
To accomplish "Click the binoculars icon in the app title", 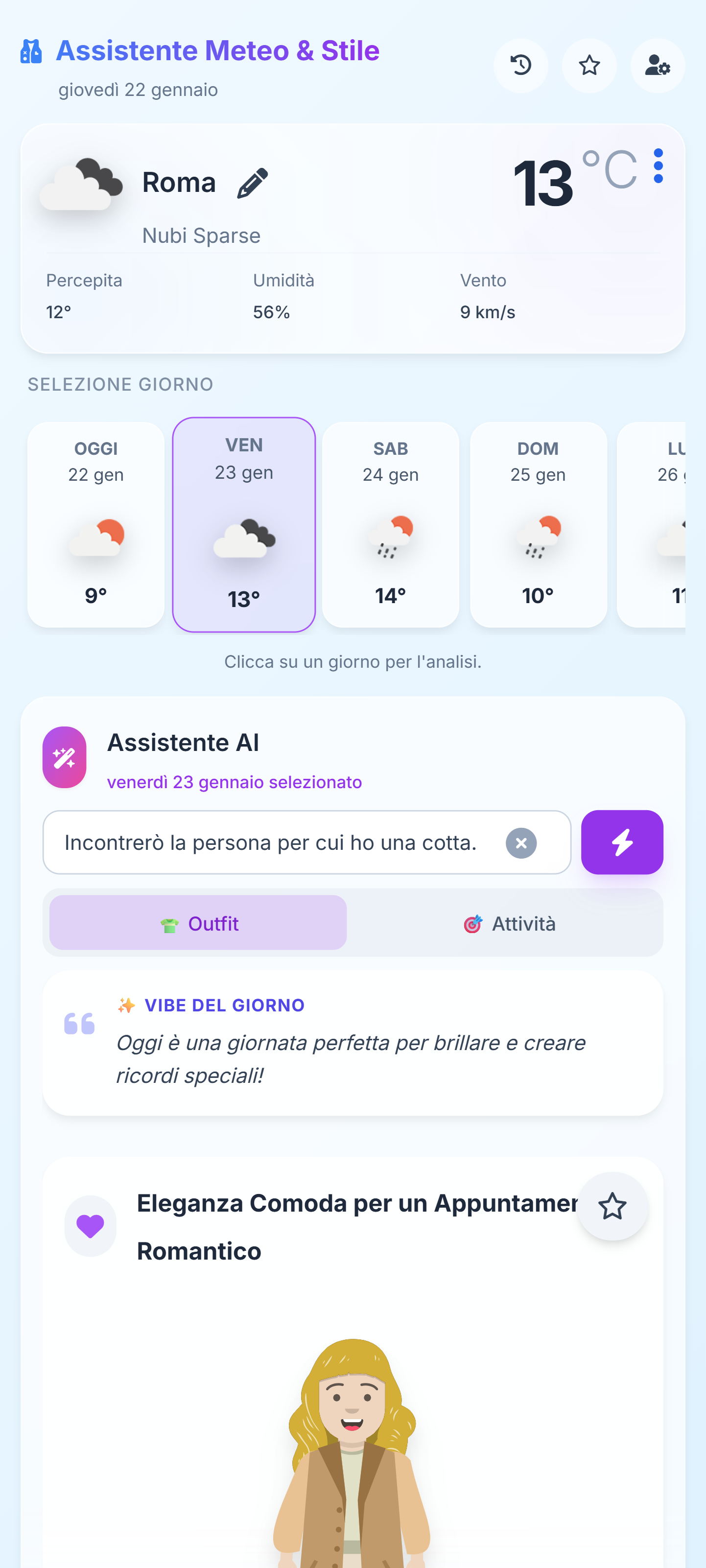I will click(x=31, y=50).
